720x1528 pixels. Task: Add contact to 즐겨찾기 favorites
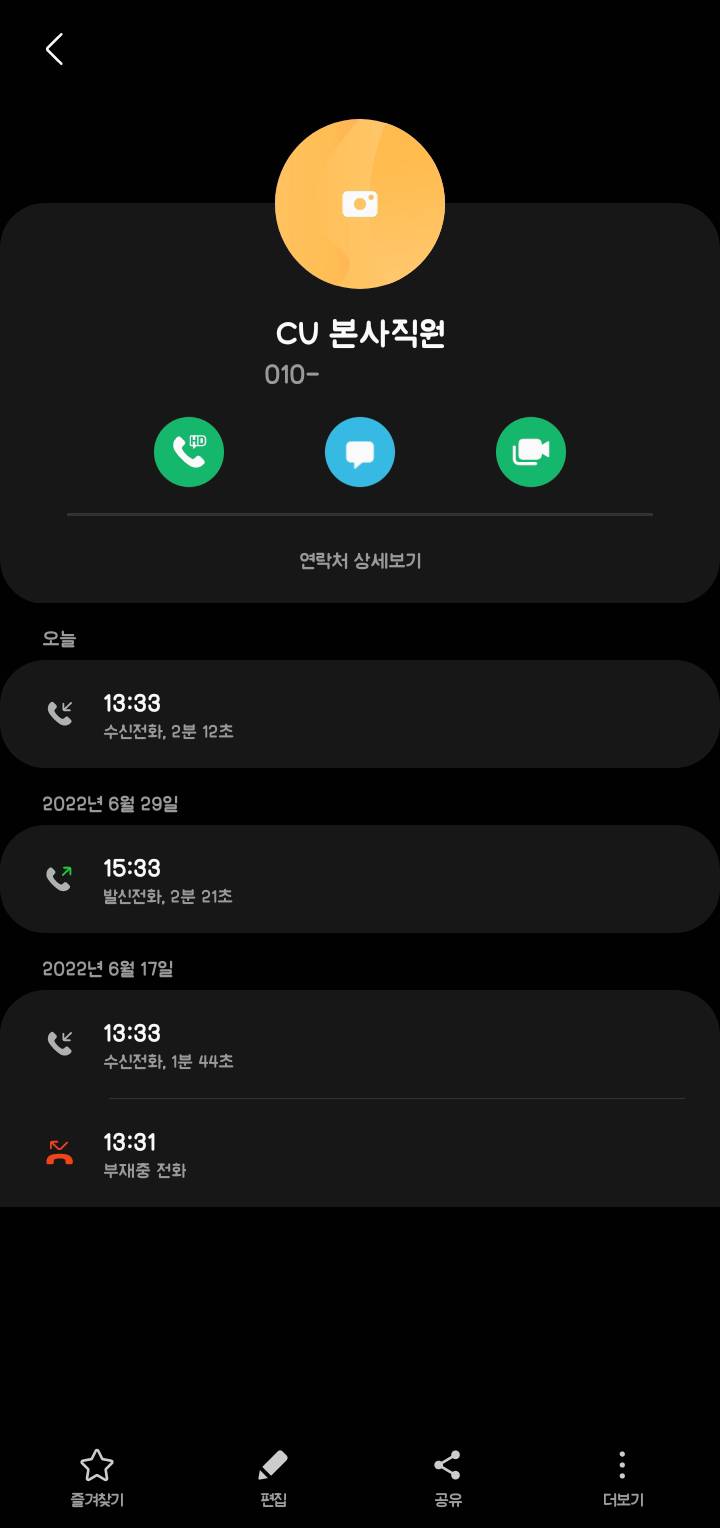(97, 1477)
